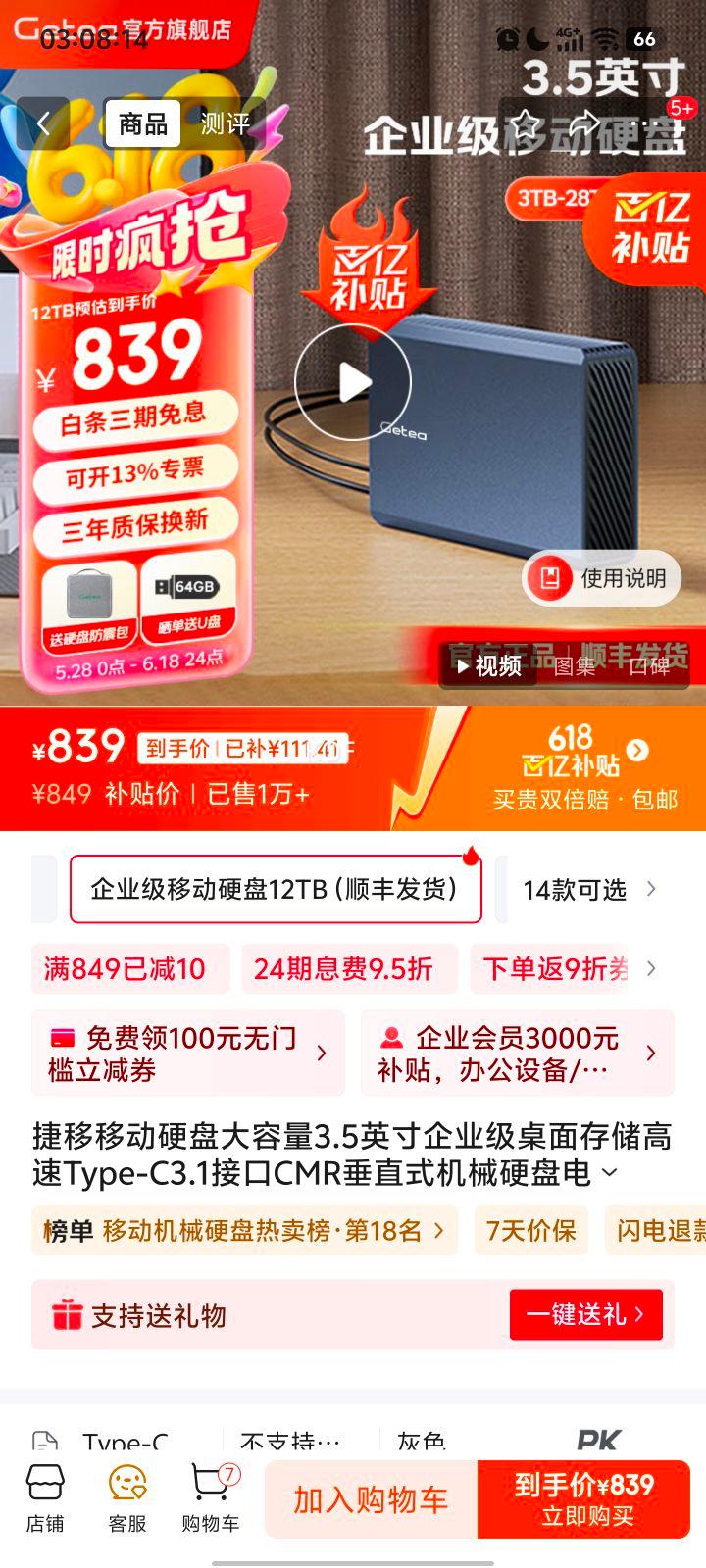This screenshot has width=706, height=1568.
Task: Open the 购物车 shopping cart
Action: click(x=210, y=1497)
